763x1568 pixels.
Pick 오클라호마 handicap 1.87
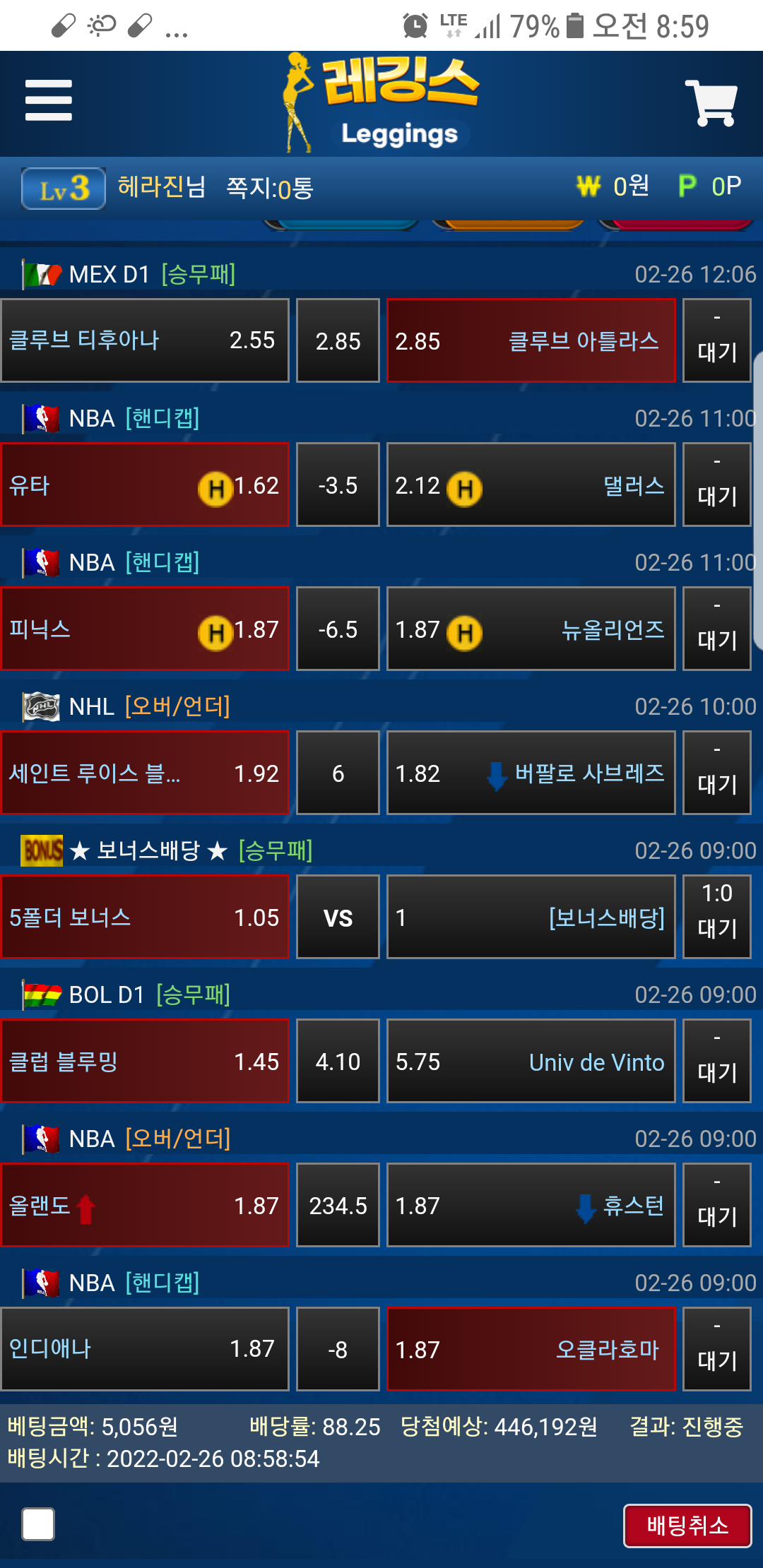click(531, 1349)
